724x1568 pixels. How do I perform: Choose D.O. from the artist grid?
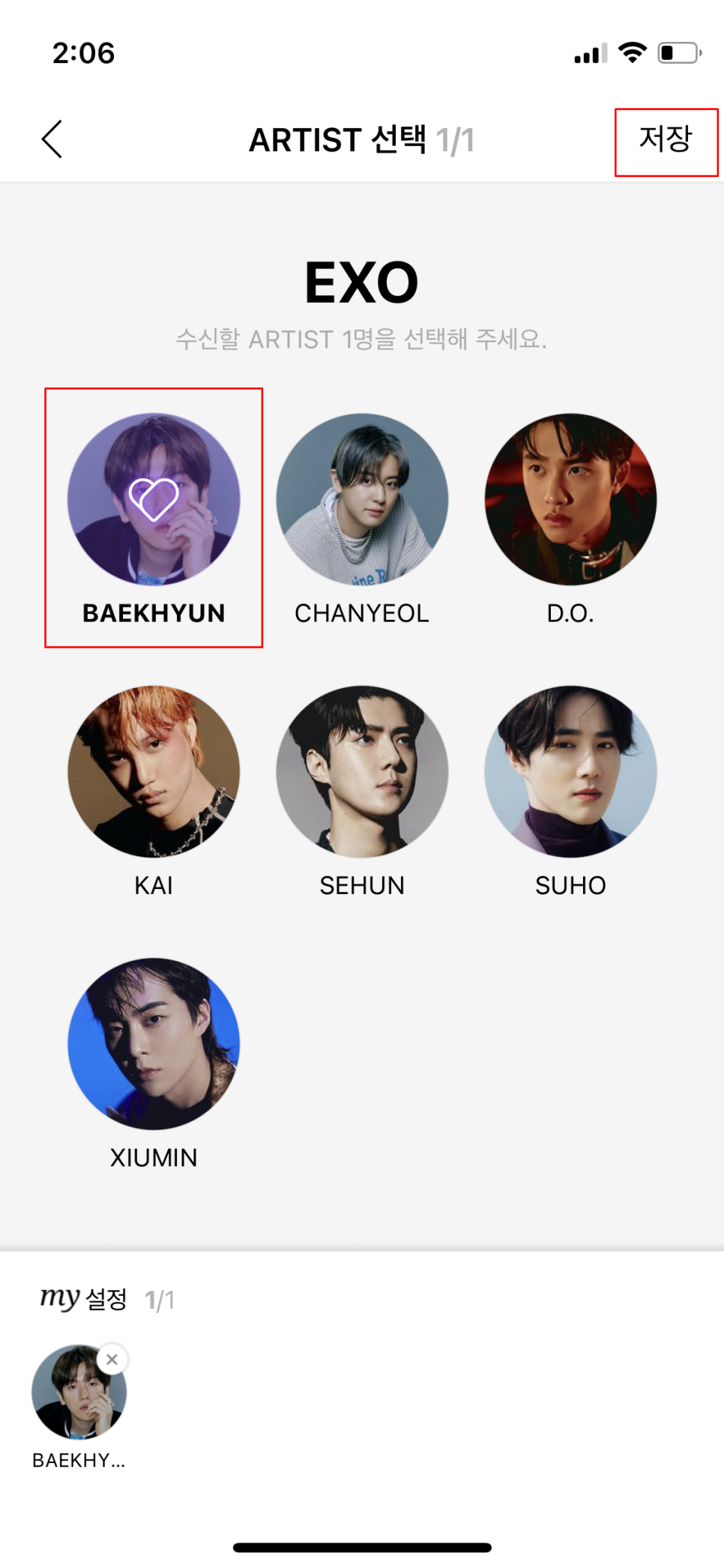[570, 500]
